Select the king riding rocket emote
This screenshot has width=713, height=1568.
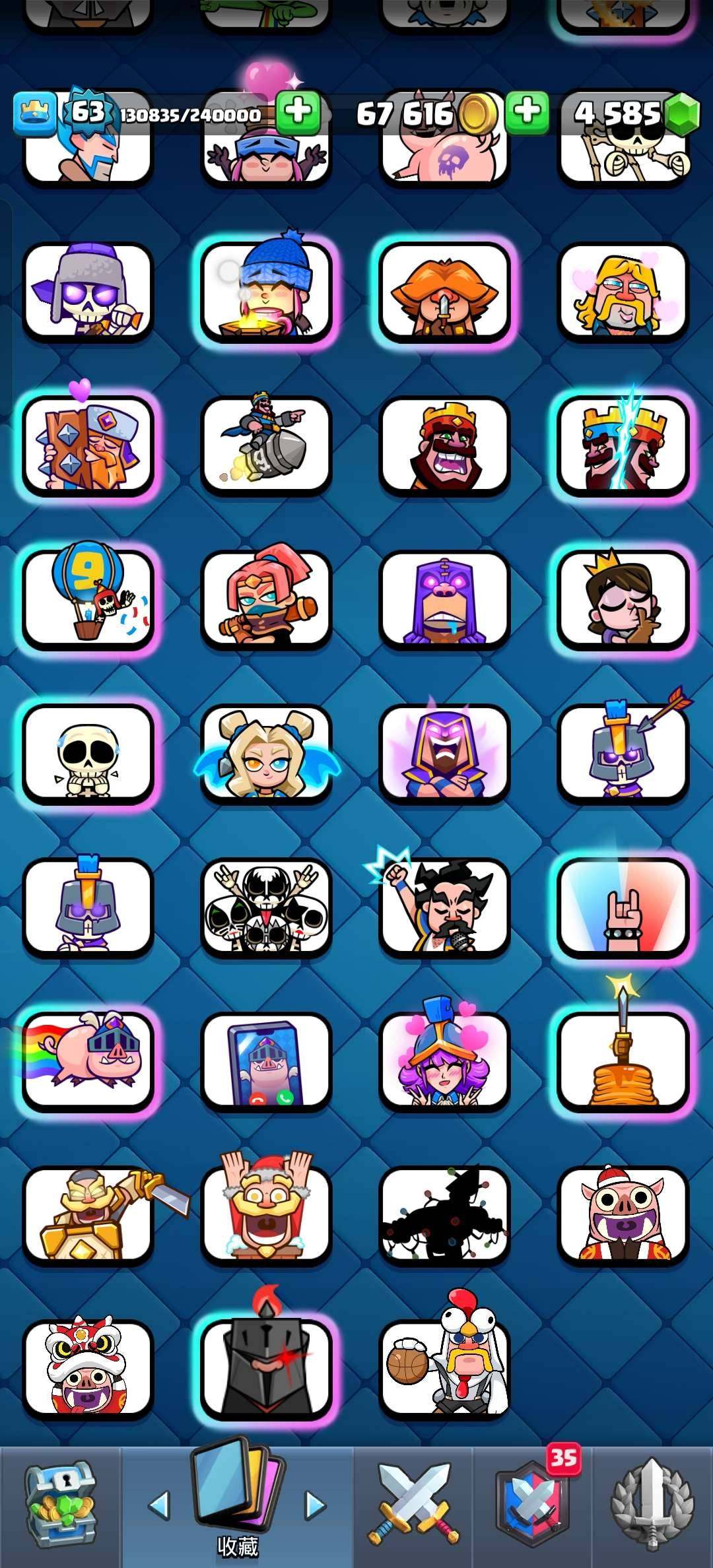coord(266,445)
